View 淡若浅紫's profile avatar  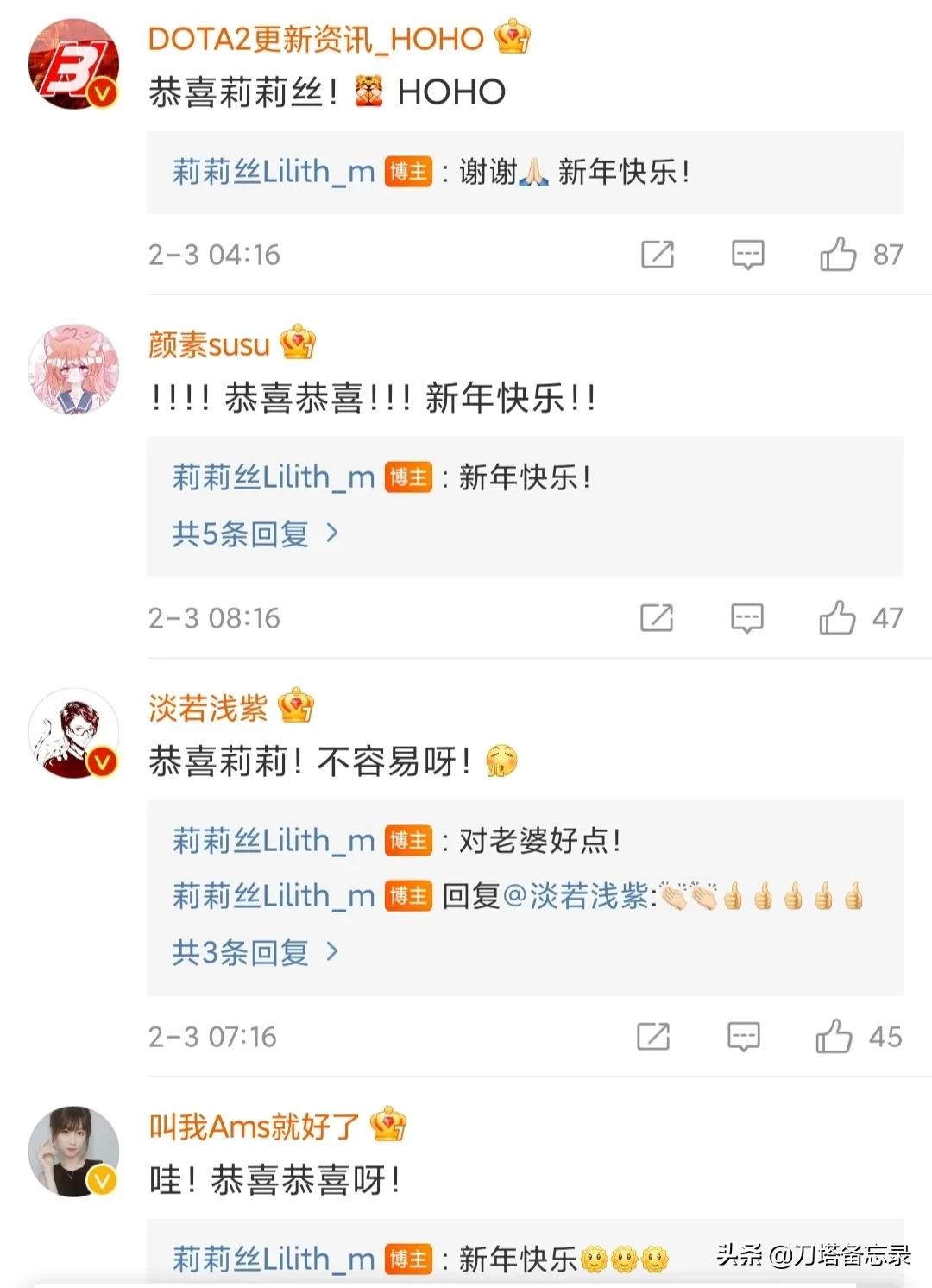pos(73,734)
